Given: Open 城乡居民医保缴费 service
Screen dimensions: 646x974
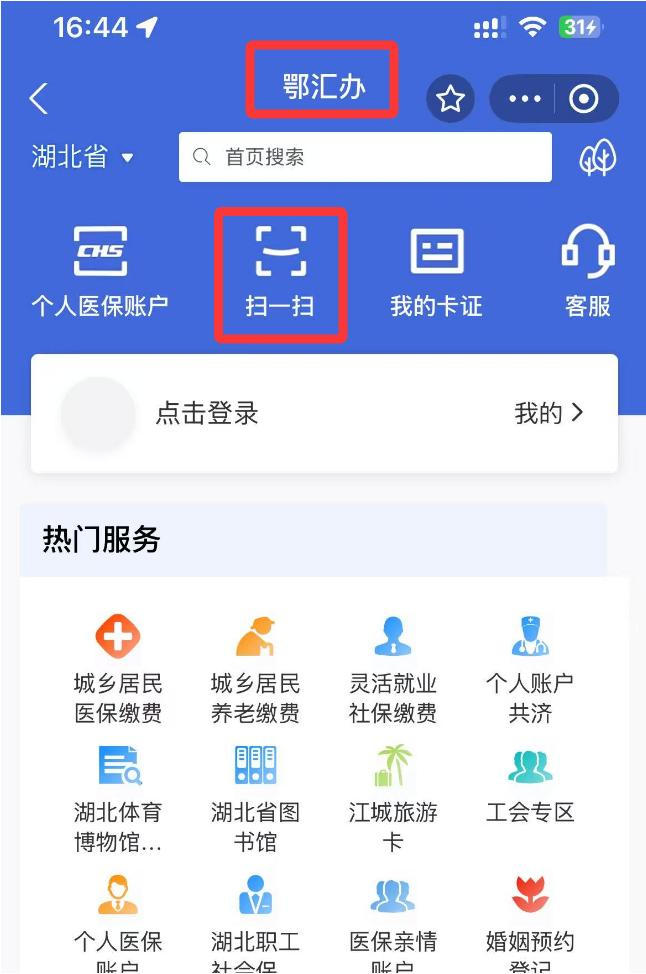Looking at the screenshot, I should point(118,668).
